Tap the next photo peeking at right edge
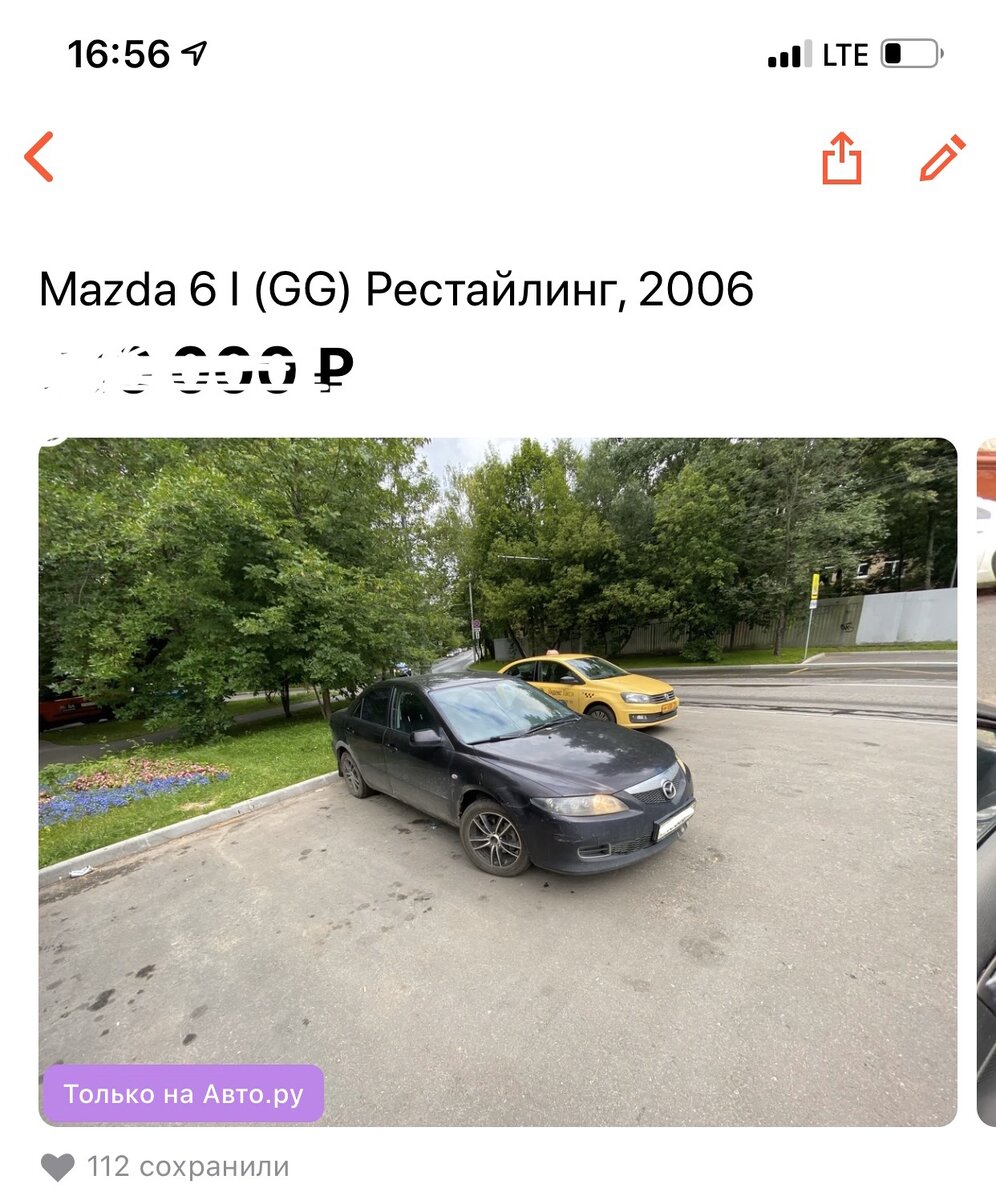The width and height of the screenshot is (996, 1200). pyautogui.click(x=983, y=780)
